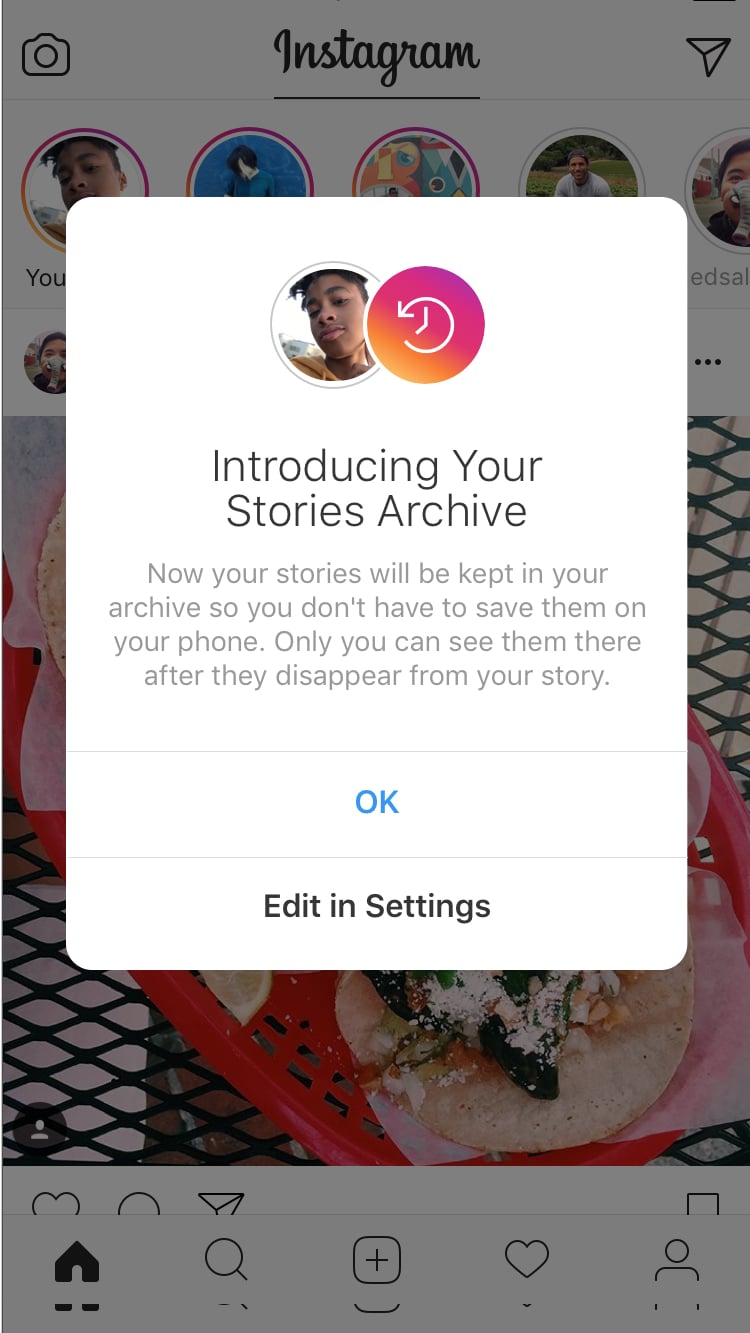Screen dimensions: 750x1333
Task: Open the camera icon
Action: [46, 56]
